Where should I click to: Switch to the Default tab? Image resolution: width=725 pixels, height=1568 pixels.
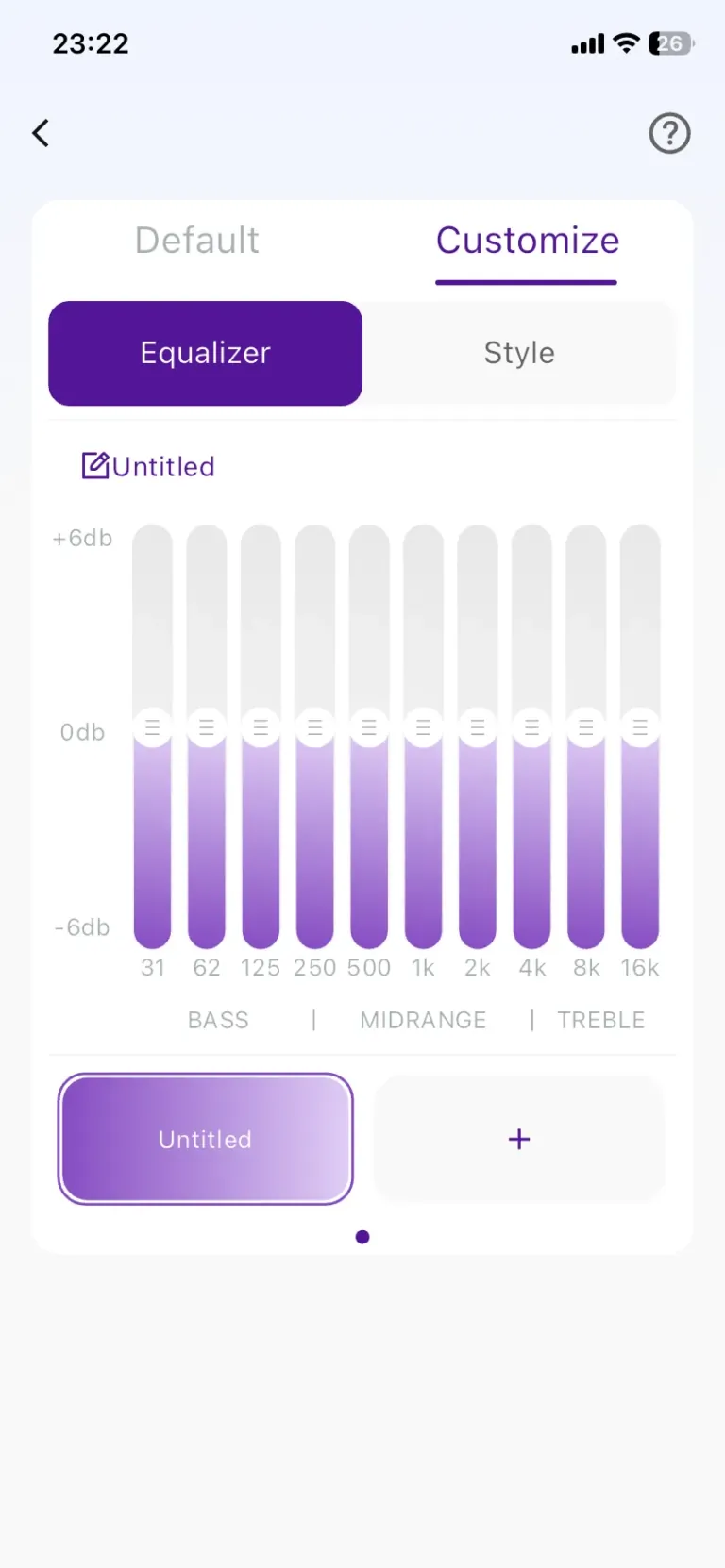coord(197,241)
